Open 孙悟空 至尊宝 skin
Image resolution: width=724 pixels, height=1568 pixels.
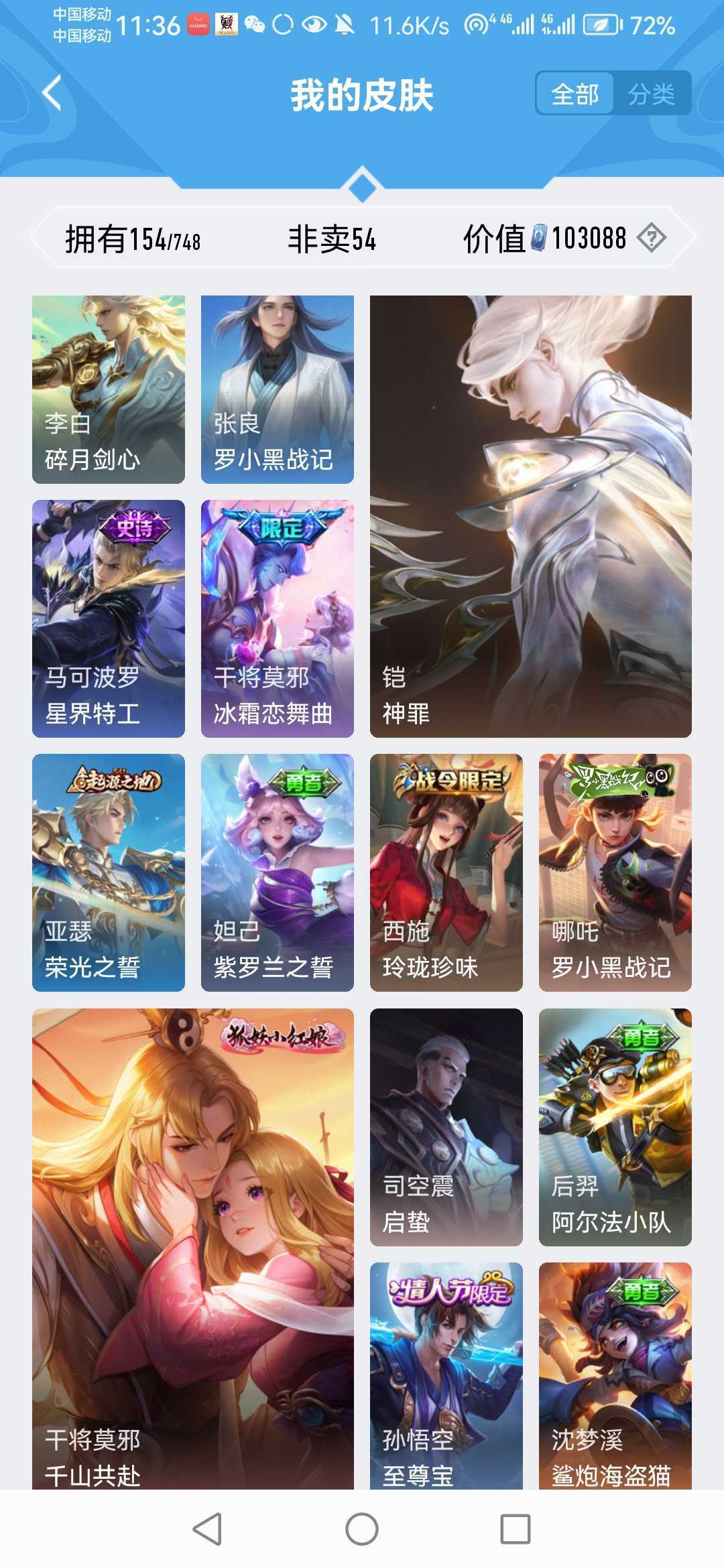pyautogui.click(x=446, y=1376)
